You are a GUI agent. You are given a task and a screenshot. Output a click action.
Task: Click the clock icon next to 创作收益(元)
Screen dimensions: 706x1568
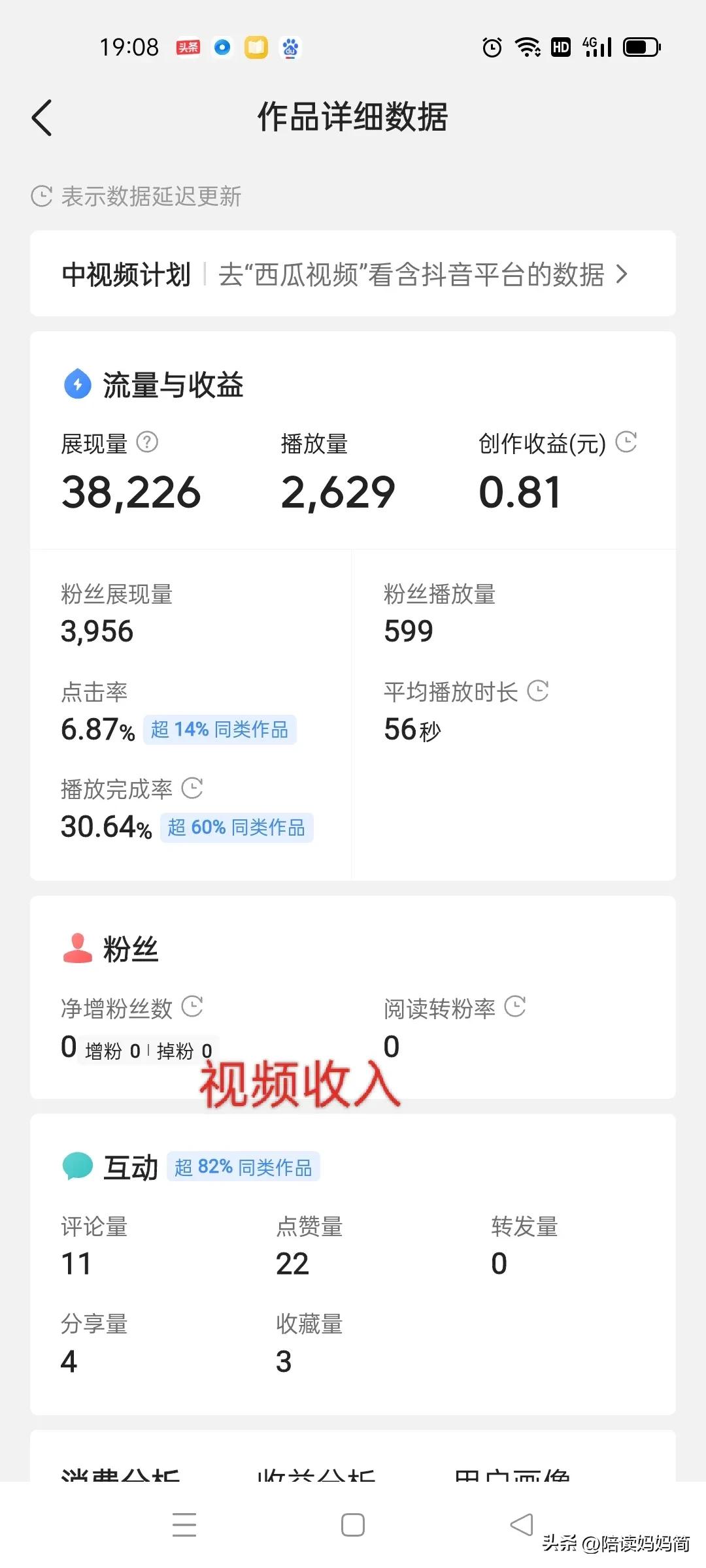[626, 442]
